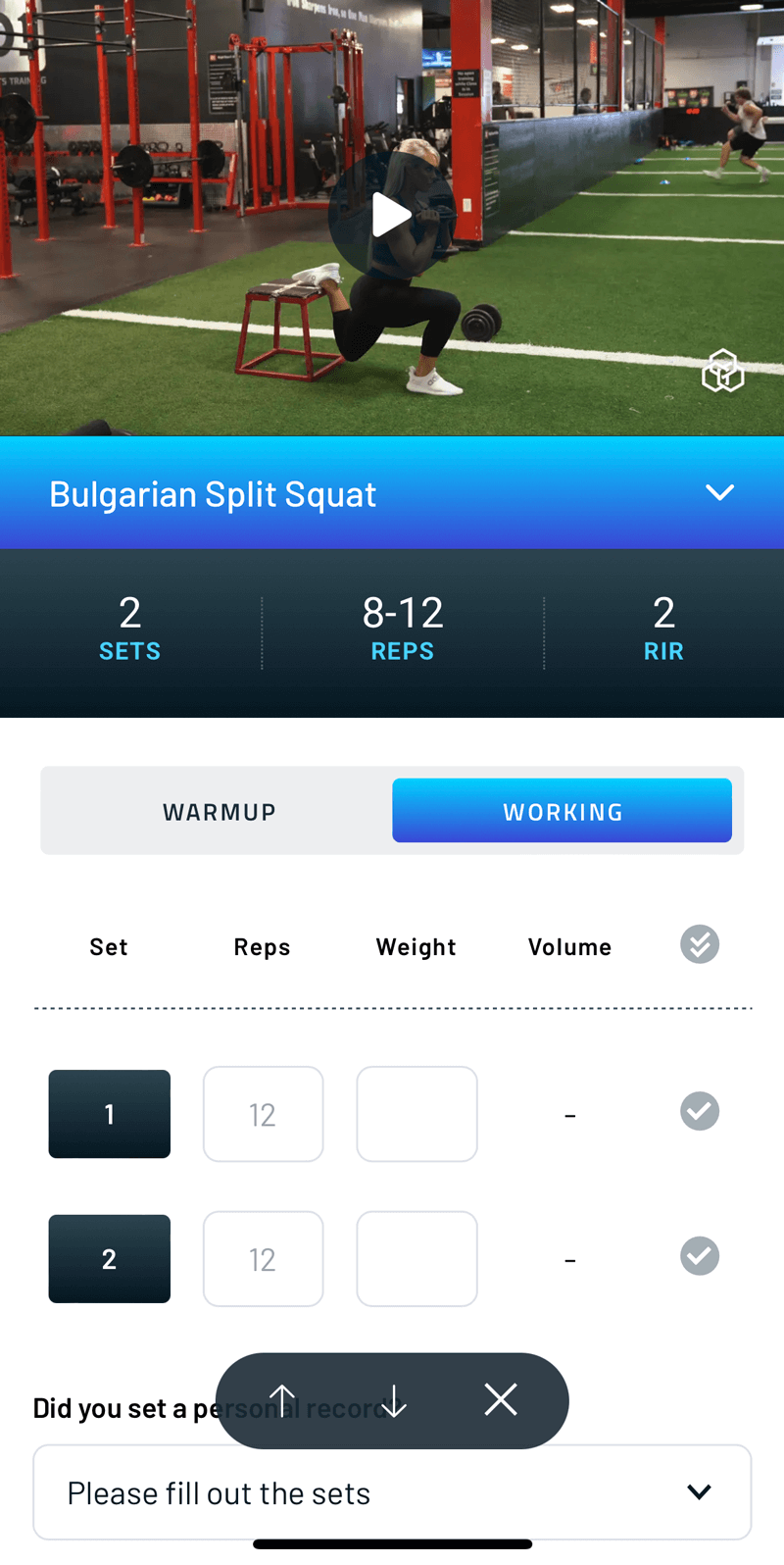Edit reps field for set 1
Screen dimensions: 784x1565
click(263, 1114)
